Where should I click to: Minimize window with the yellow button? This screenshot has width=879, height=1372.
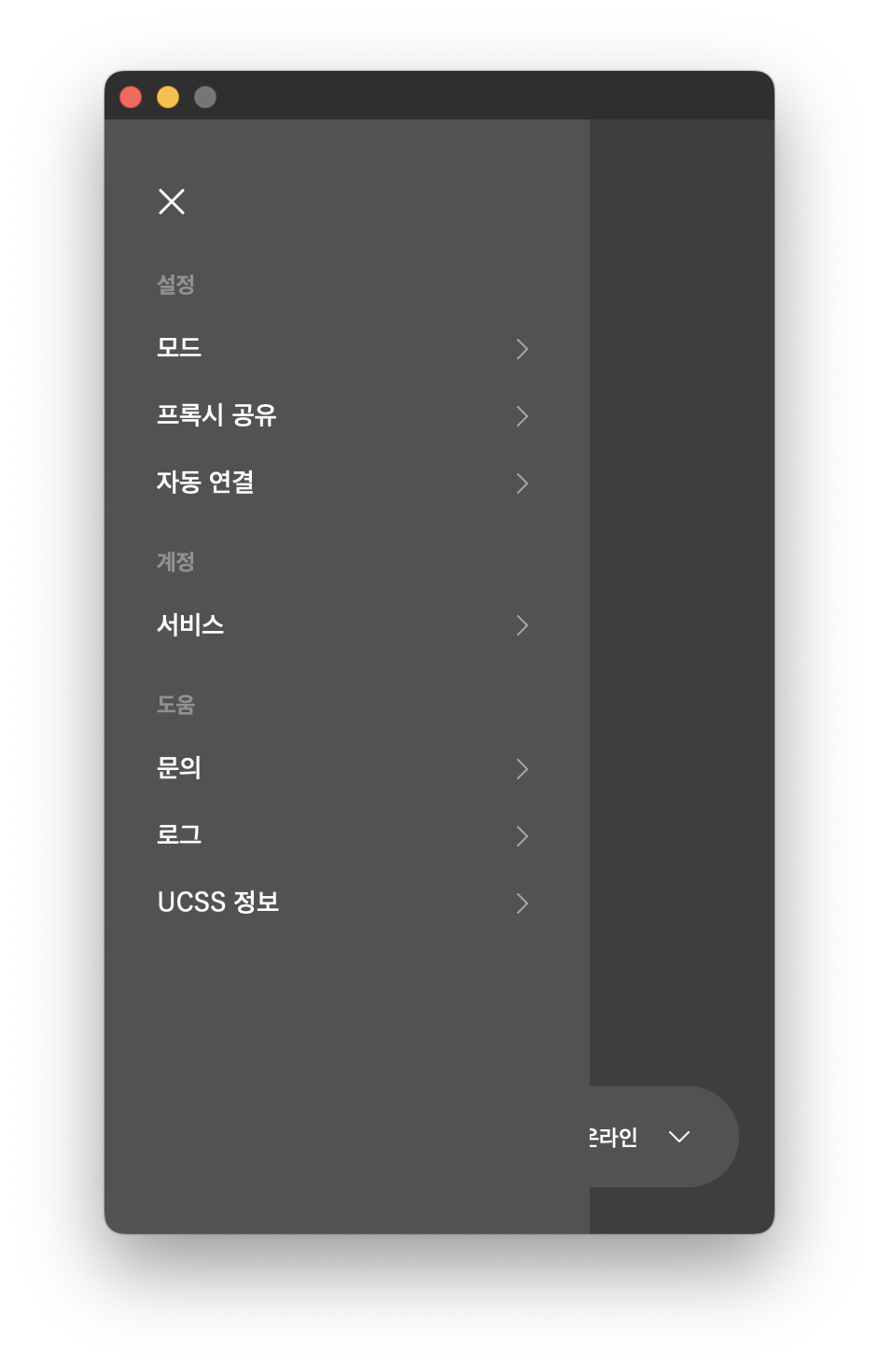(168, 97)
